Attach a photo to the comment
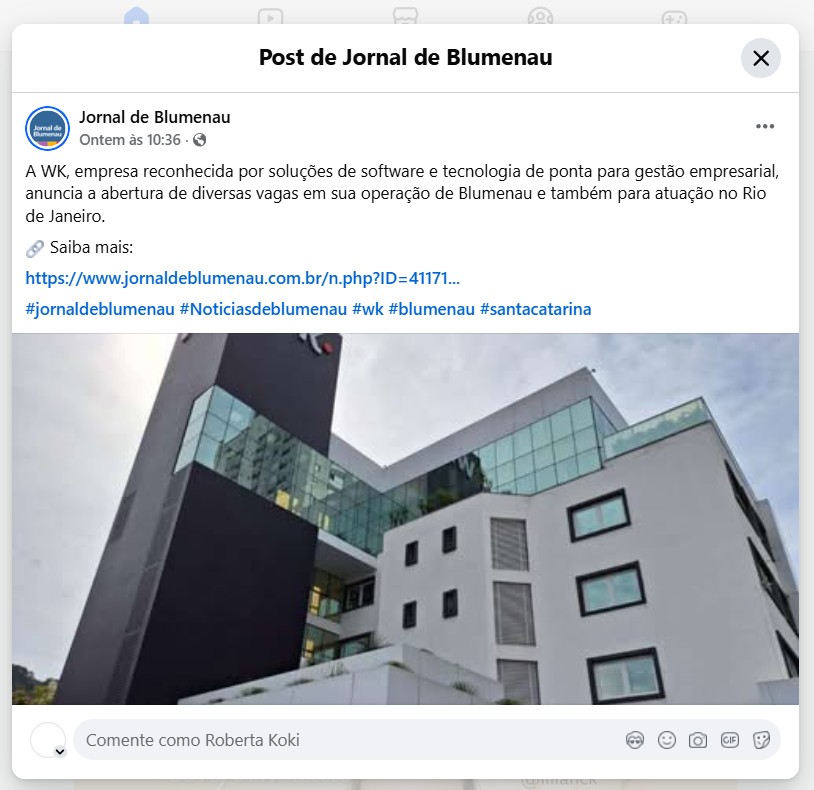814x790 pixels. [x=698, y=740]
